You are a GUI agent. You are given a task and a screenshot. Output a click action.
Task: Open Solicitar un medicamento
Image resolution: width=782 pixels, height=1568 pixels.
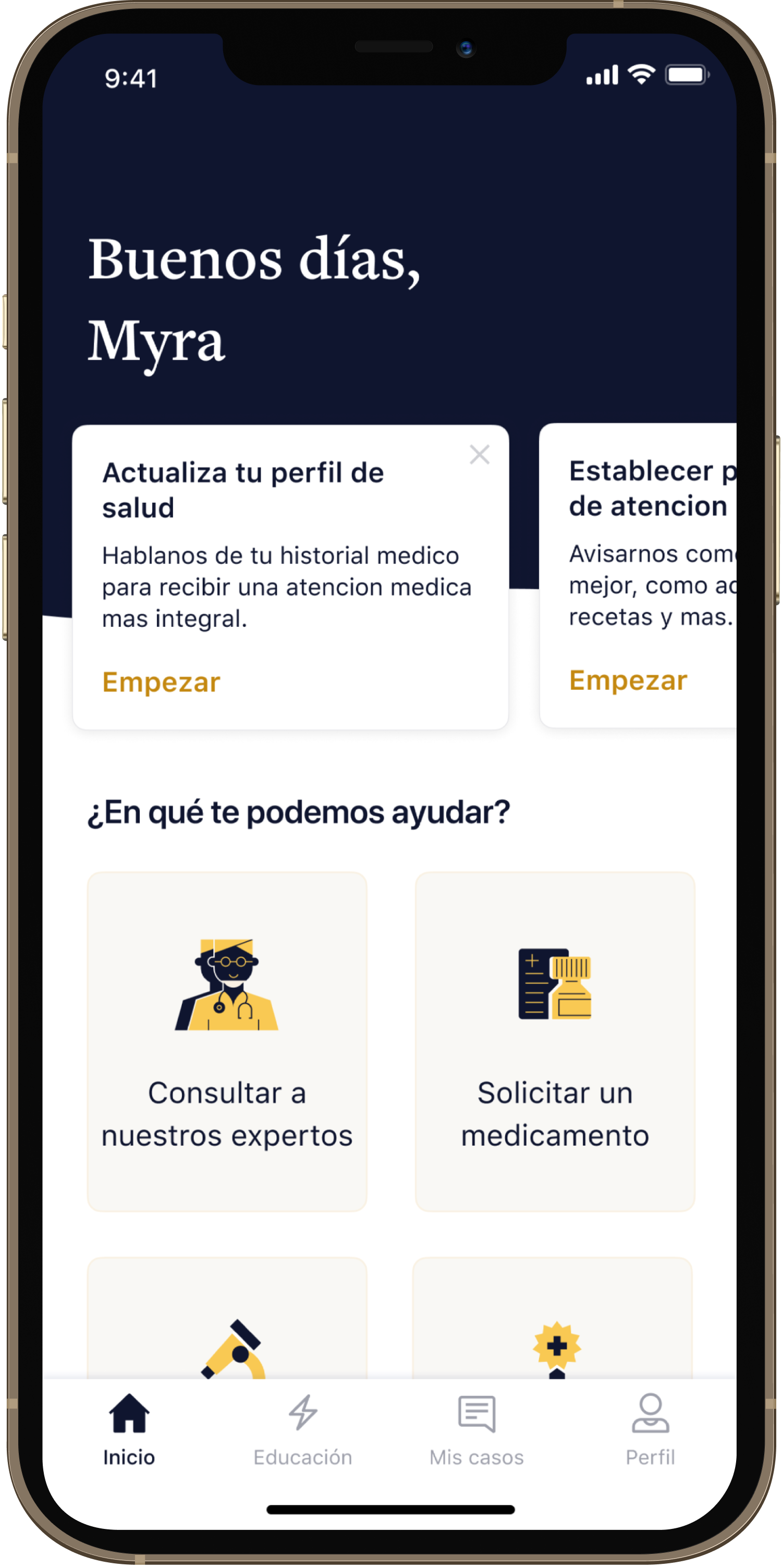[555, 1041]
